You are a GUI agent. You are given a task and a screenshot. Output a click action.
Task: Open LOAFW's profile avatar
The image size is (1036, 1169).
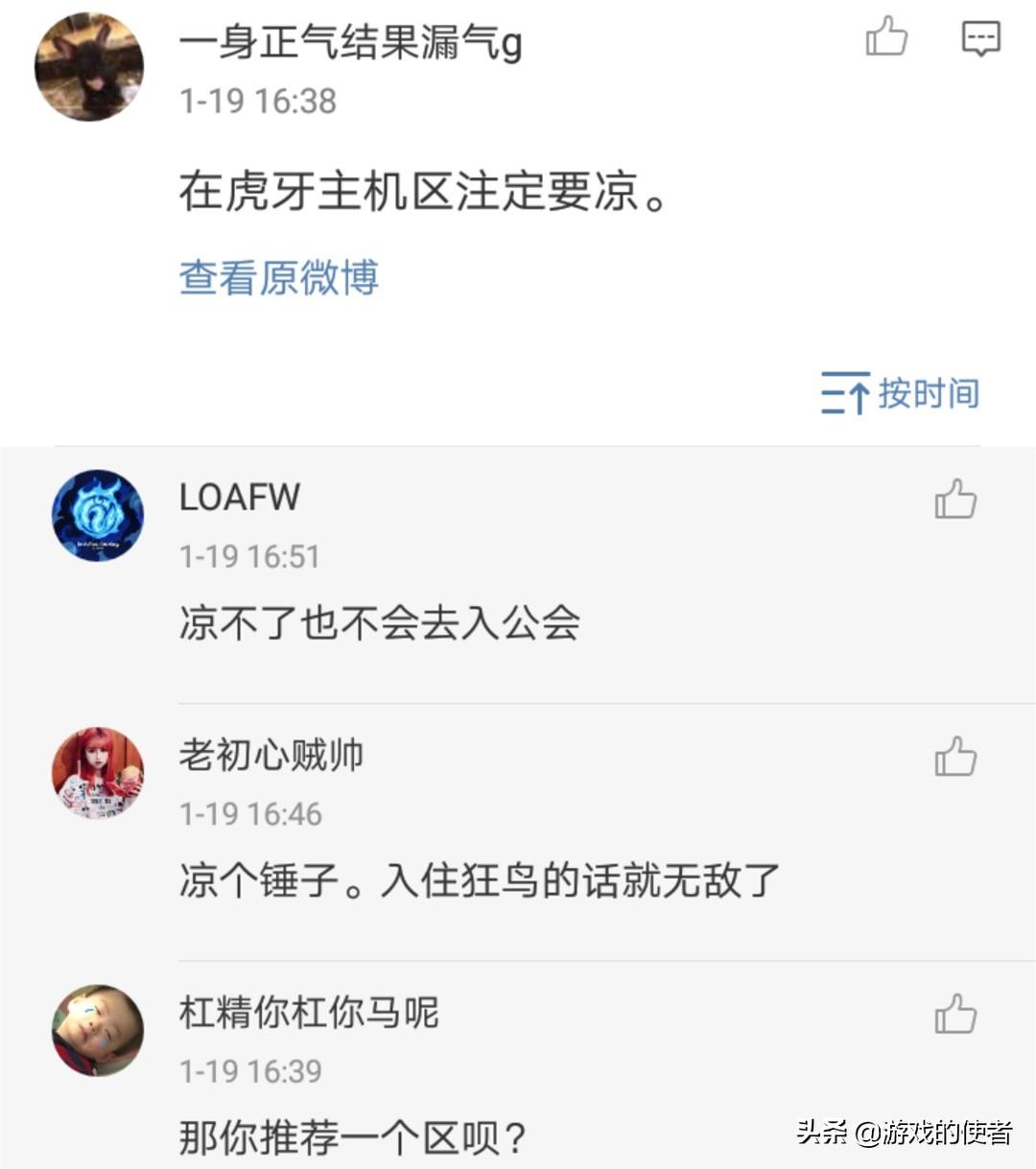click(97, 515)
